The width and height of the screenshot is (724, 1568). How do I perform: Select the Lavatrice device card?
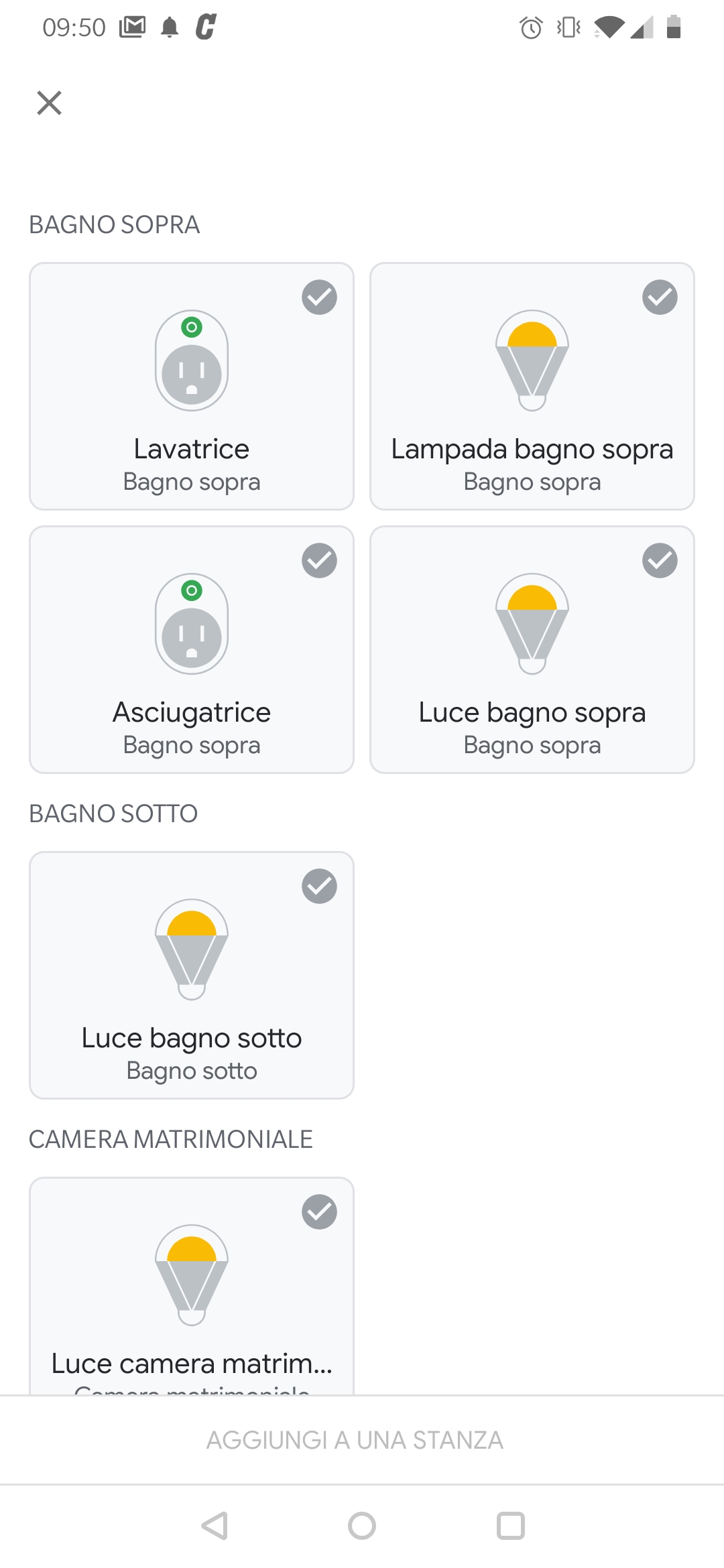tap(192, 386)
